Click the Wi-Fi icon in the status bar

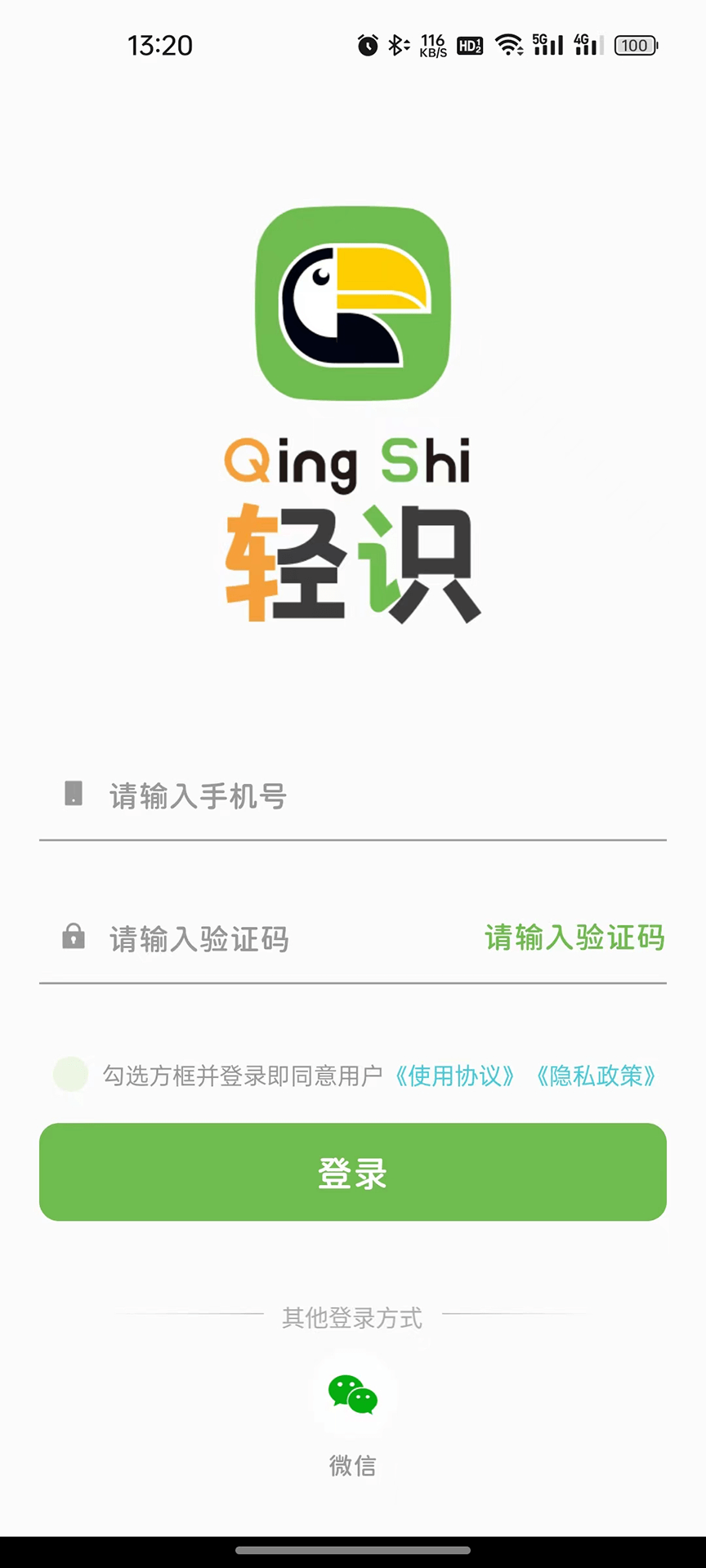click(x=511, y=46)
